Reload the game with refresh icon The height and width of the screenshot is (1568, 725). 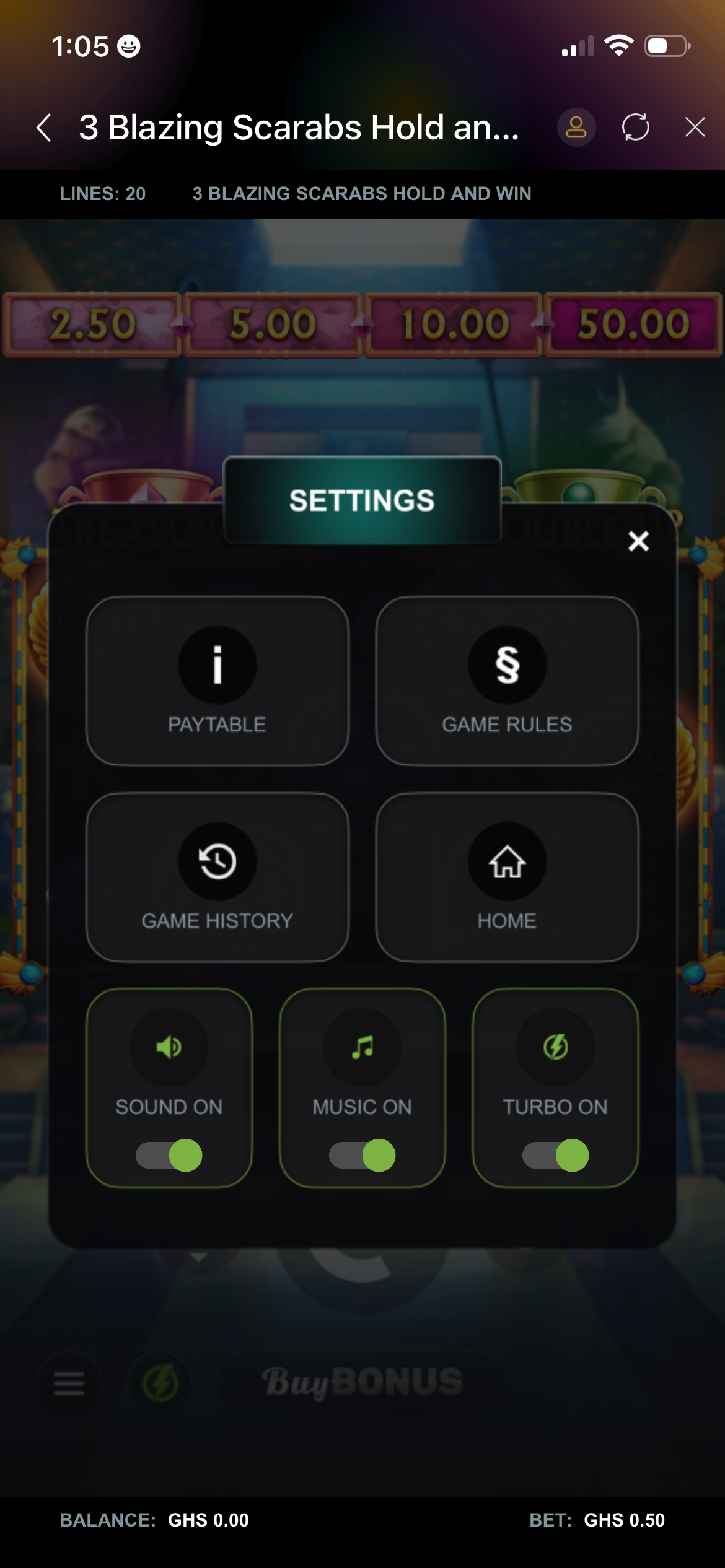(x=635, y=128)
